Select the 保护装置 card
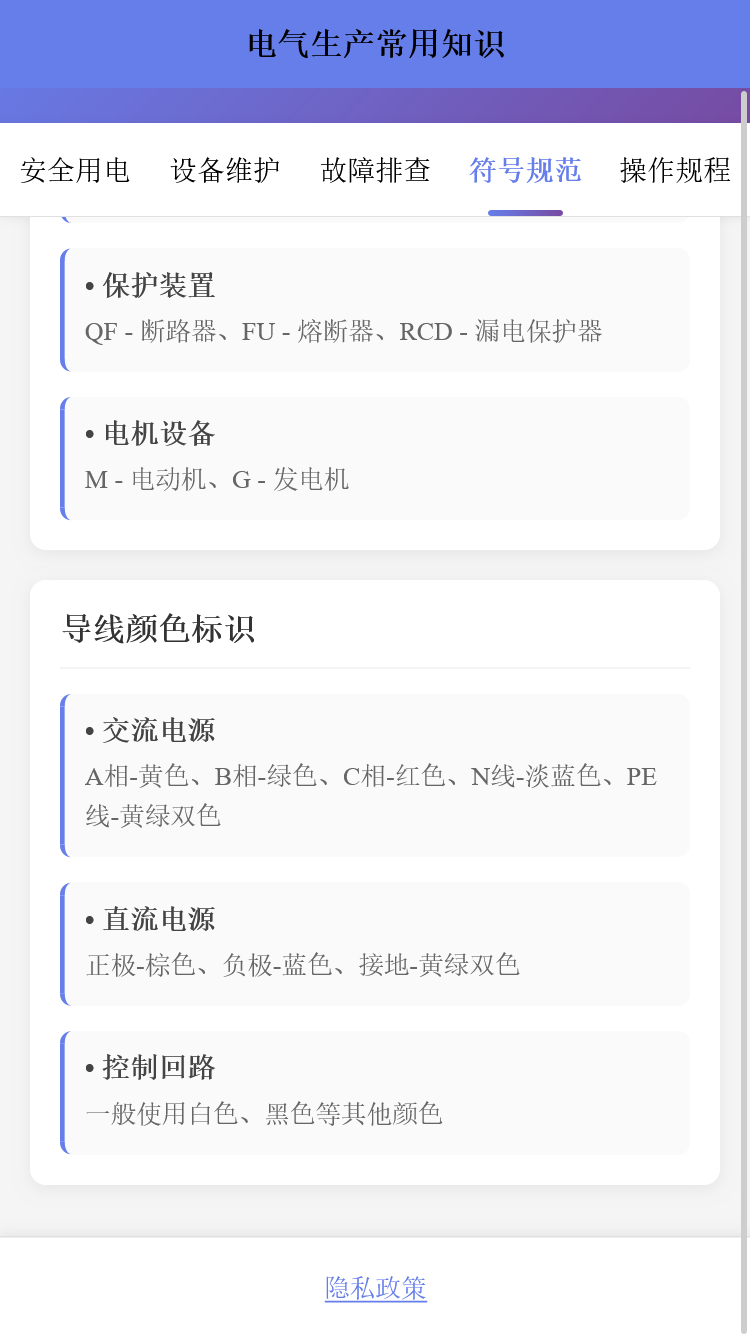The height and width of the screenshot is (1336, 752). click(x=375, y=310)
